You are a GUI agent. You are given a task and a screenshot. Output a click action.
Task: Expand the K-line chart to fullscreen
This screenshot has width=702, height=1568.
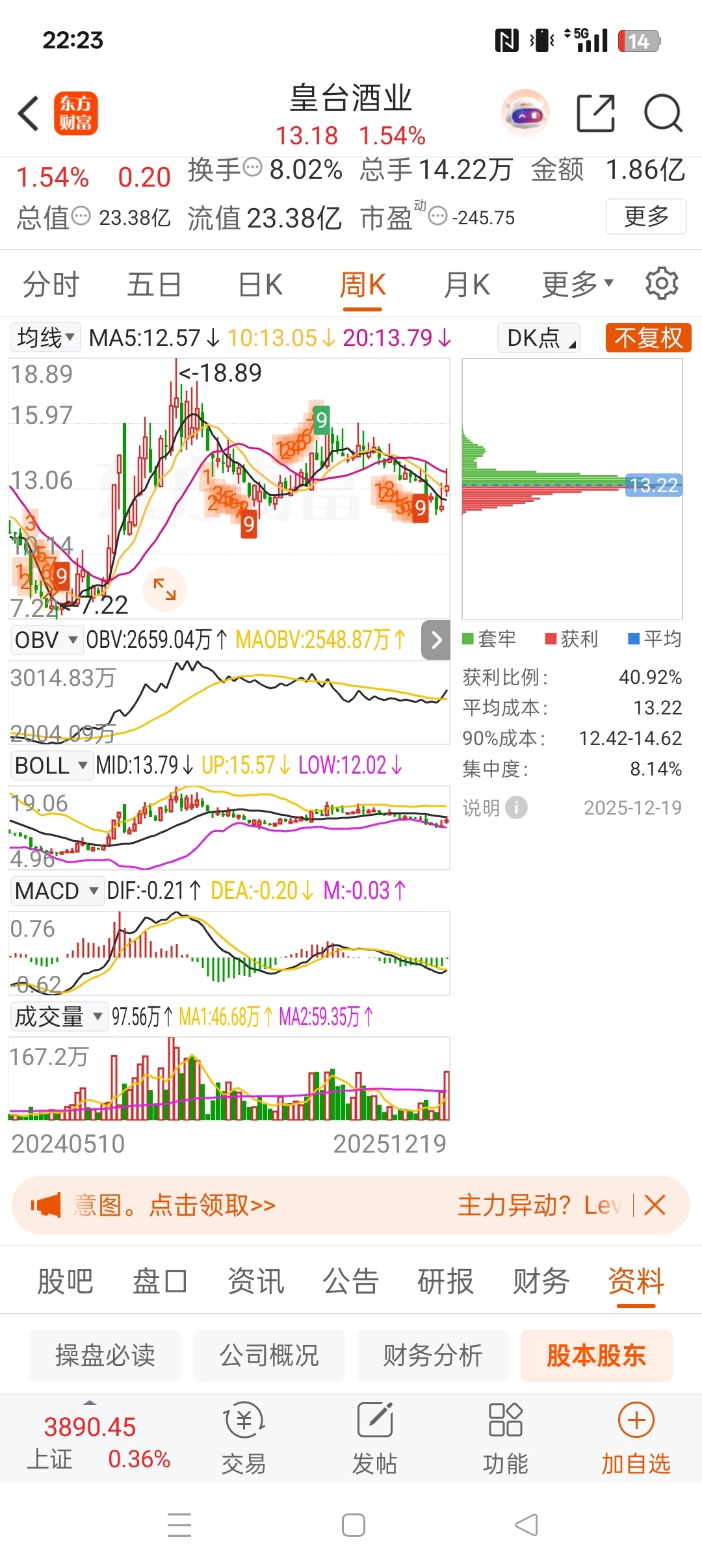tap(164, 589)
